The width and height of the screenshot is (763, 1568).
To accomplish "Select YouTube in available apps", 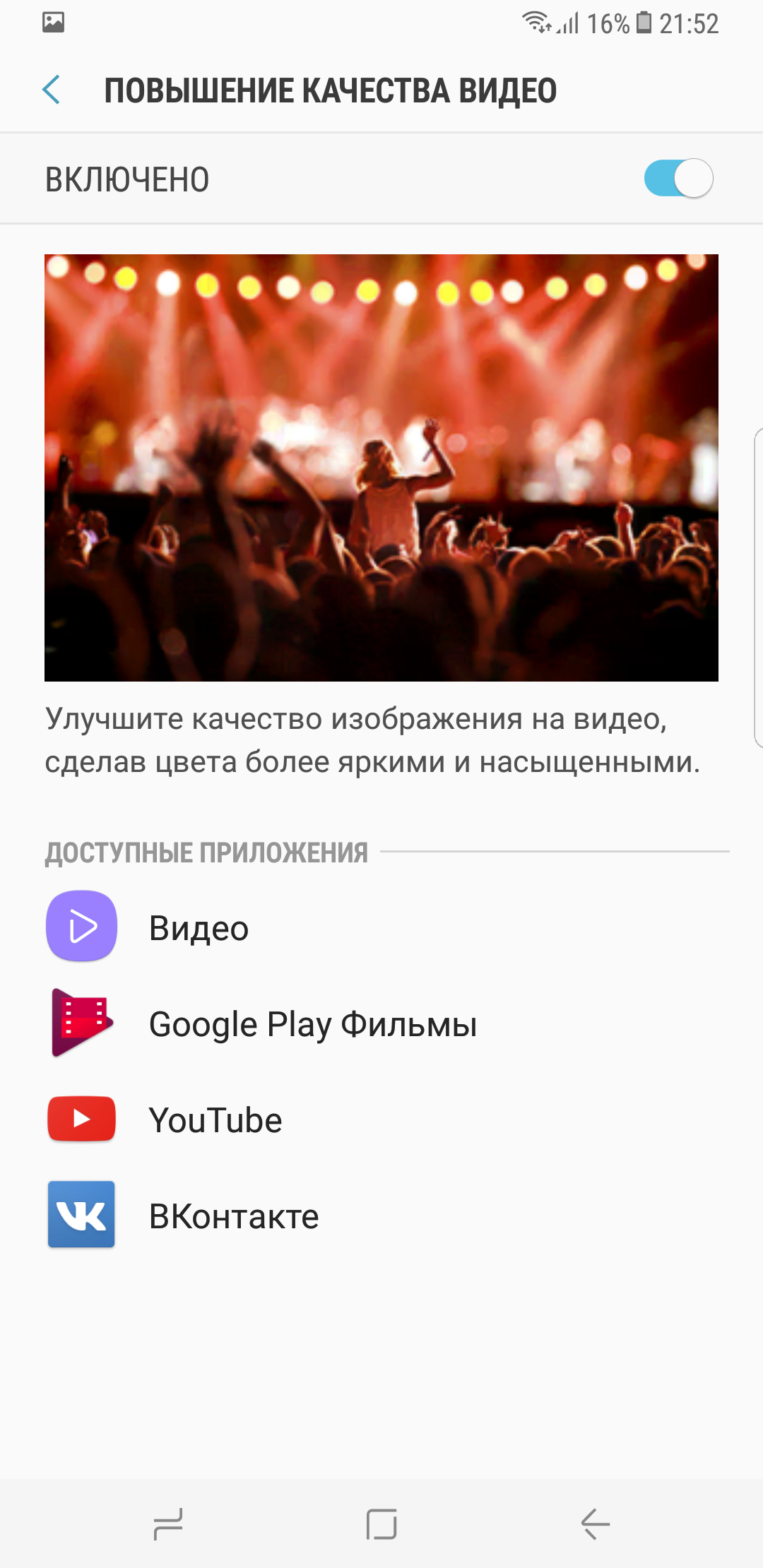I will 381,1119.
